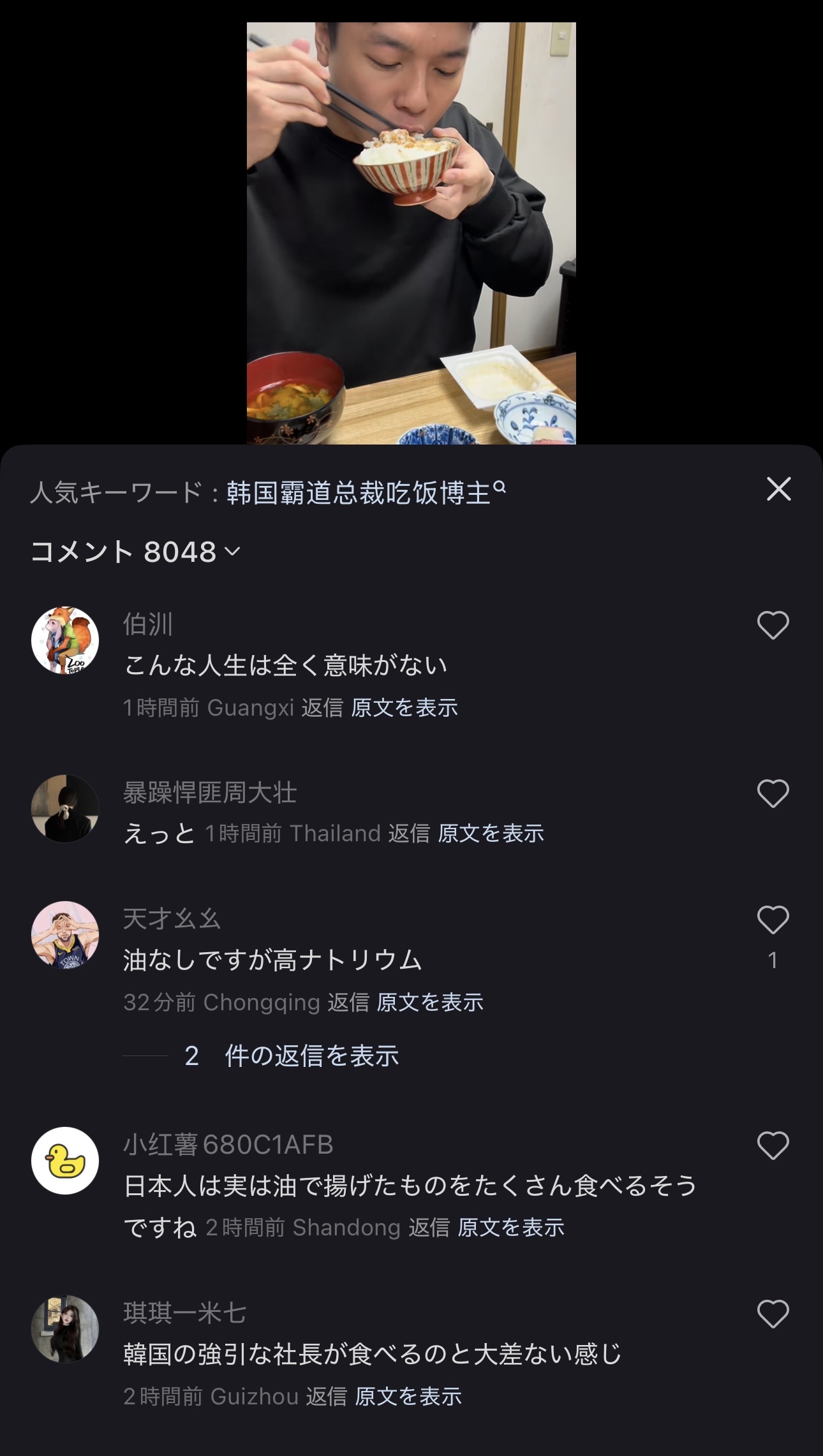Like 伯汌's comment
The image size is (823, 1456).
(773, 625)
